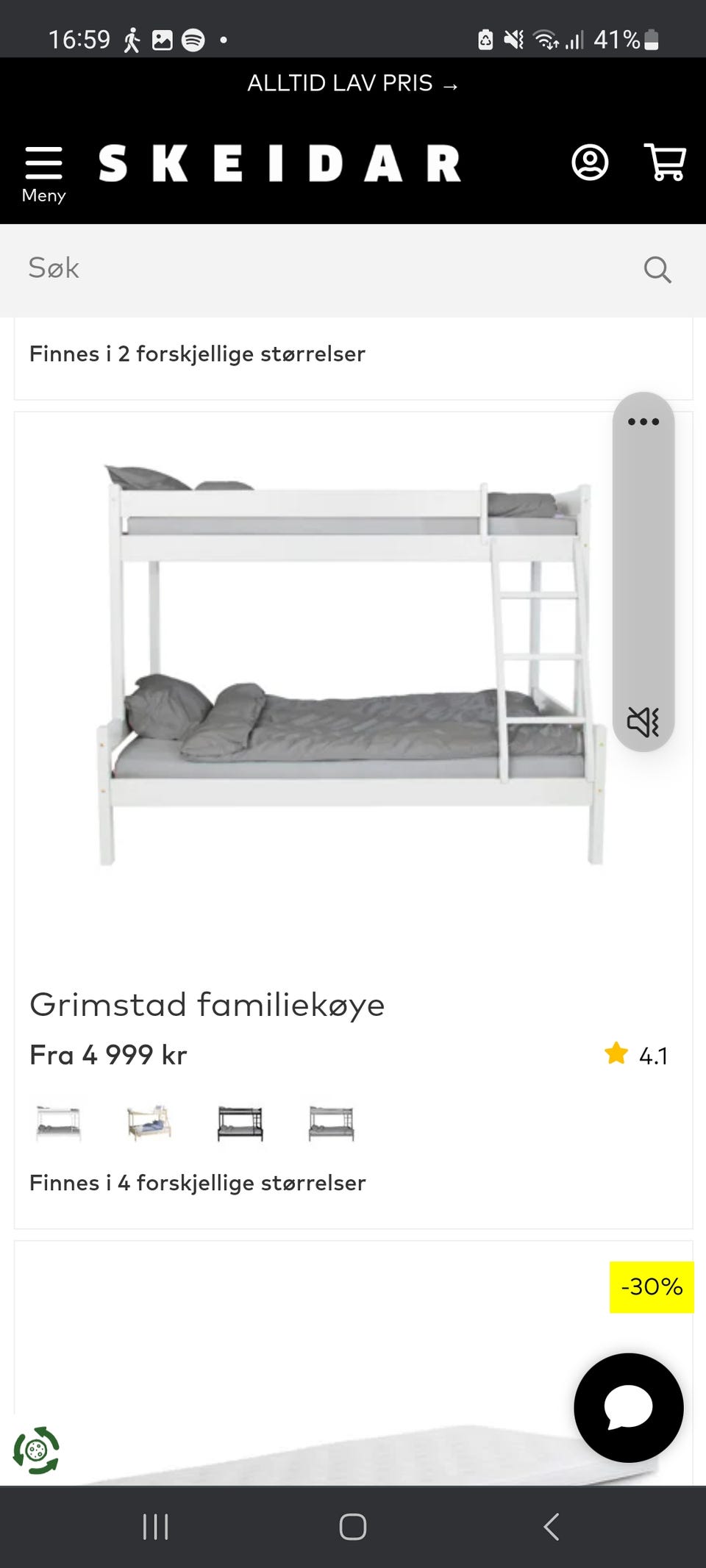Click the 'Fra 4 999 kr' price
The height and width of the screenshot is (1568, 706).
pos(108,1054)
